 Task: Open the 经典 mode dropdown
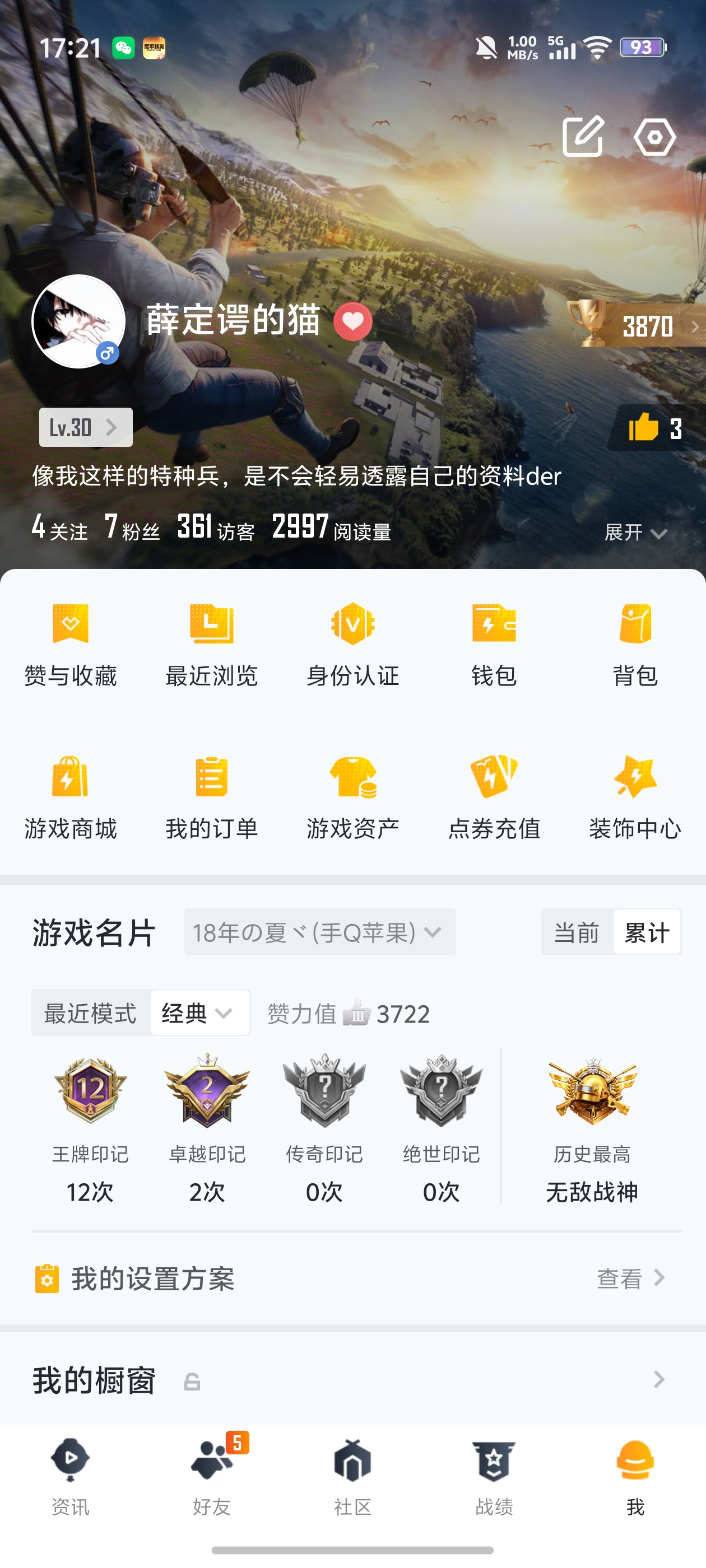[198, 1013]
